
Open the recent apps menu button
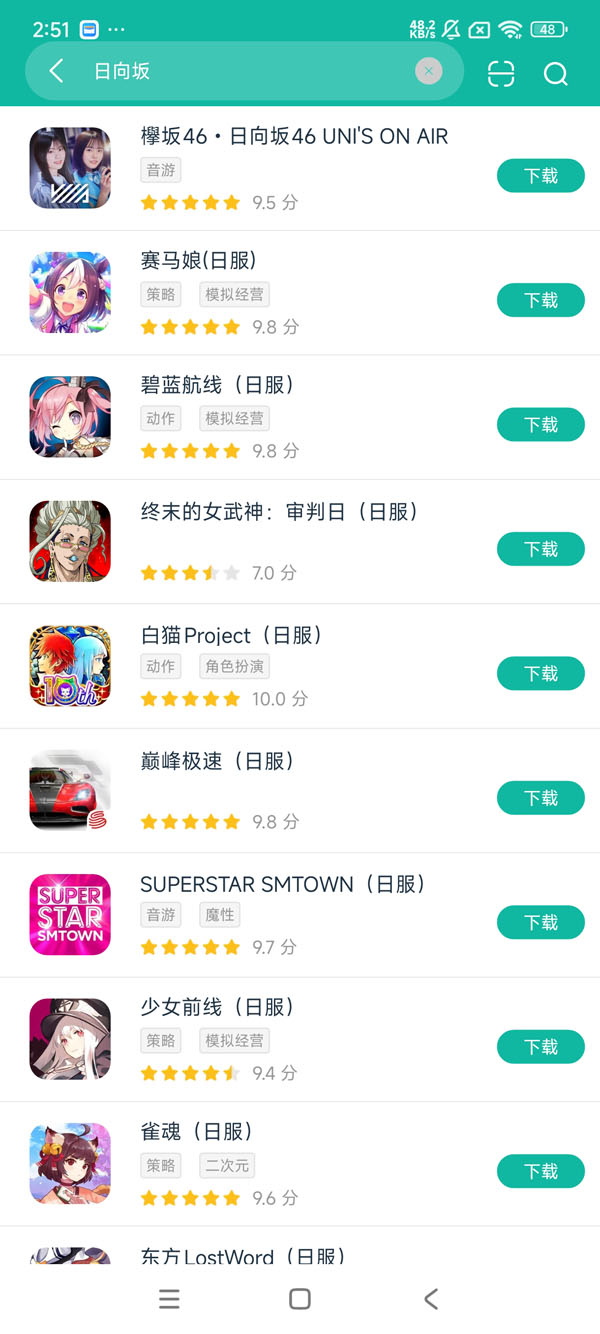pyautogui.click(x=169, y=1299)
